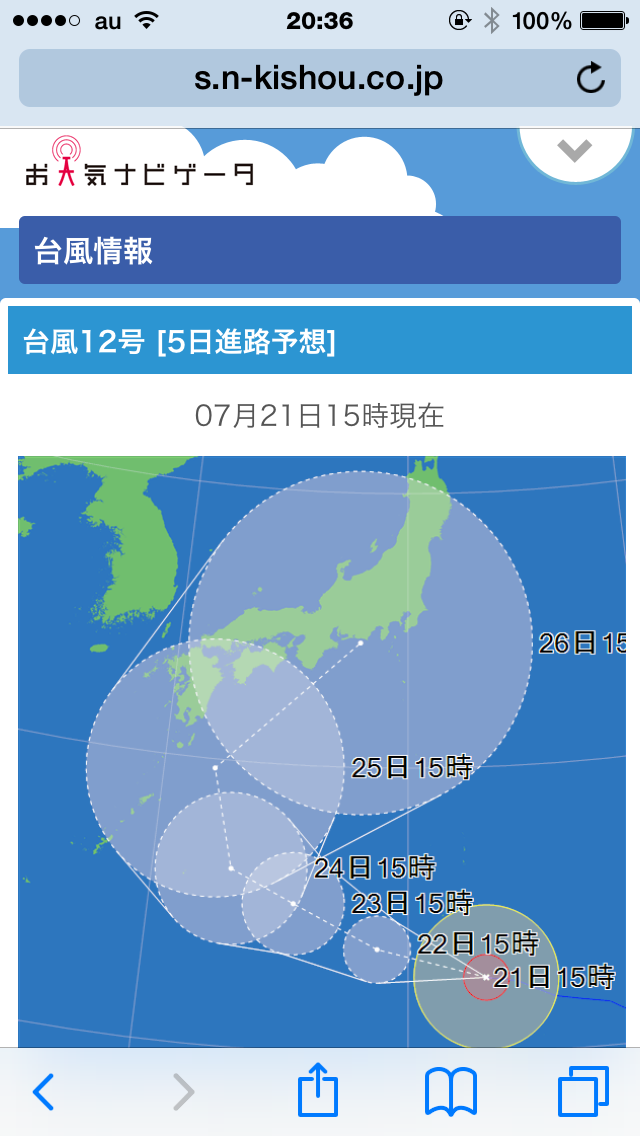
Task: Reload the page with the refresh icon
Action: (591, 78)
